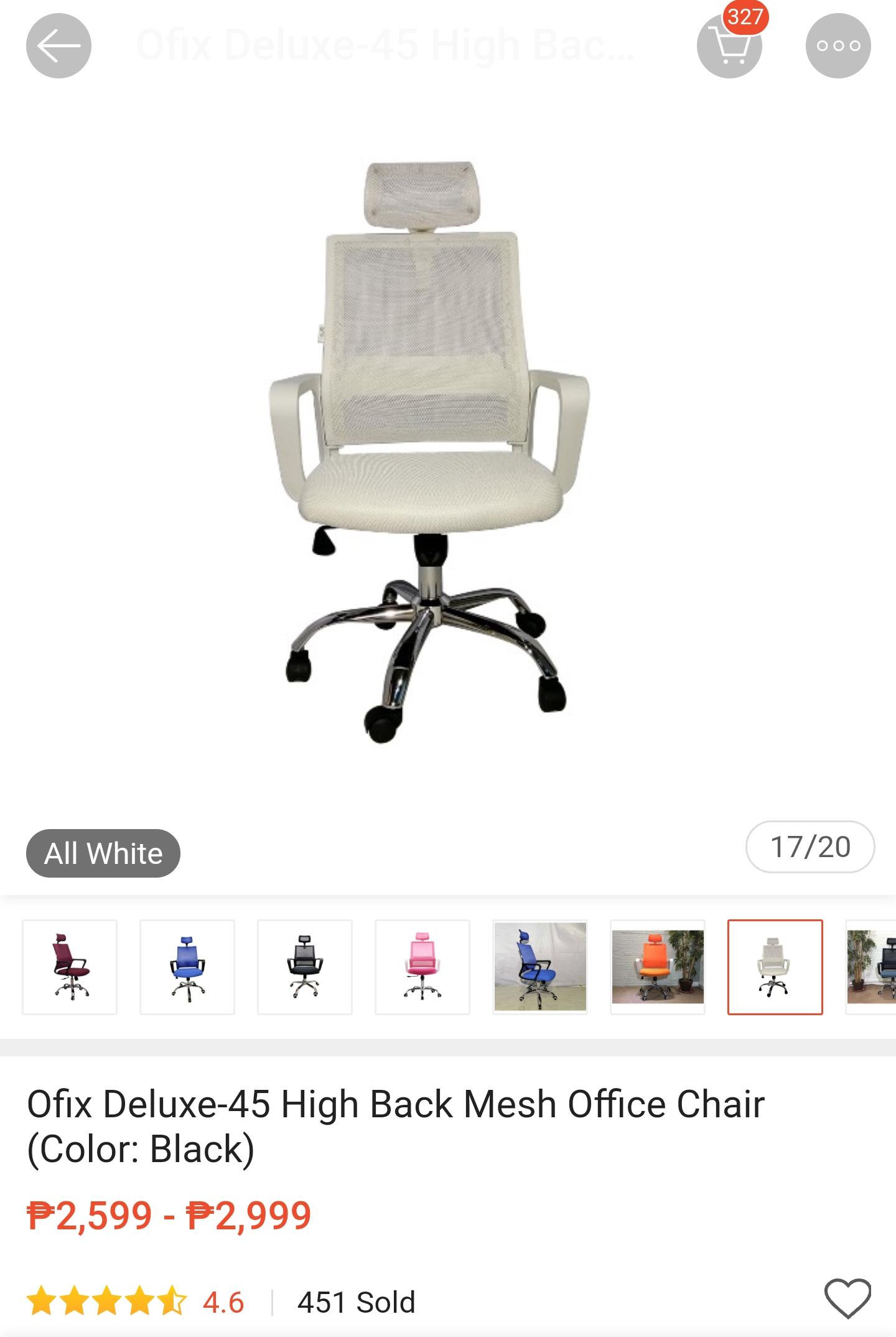Tap the All White variant label
Viewport: 896px width, 1337px height.
[x=101, y=853]
